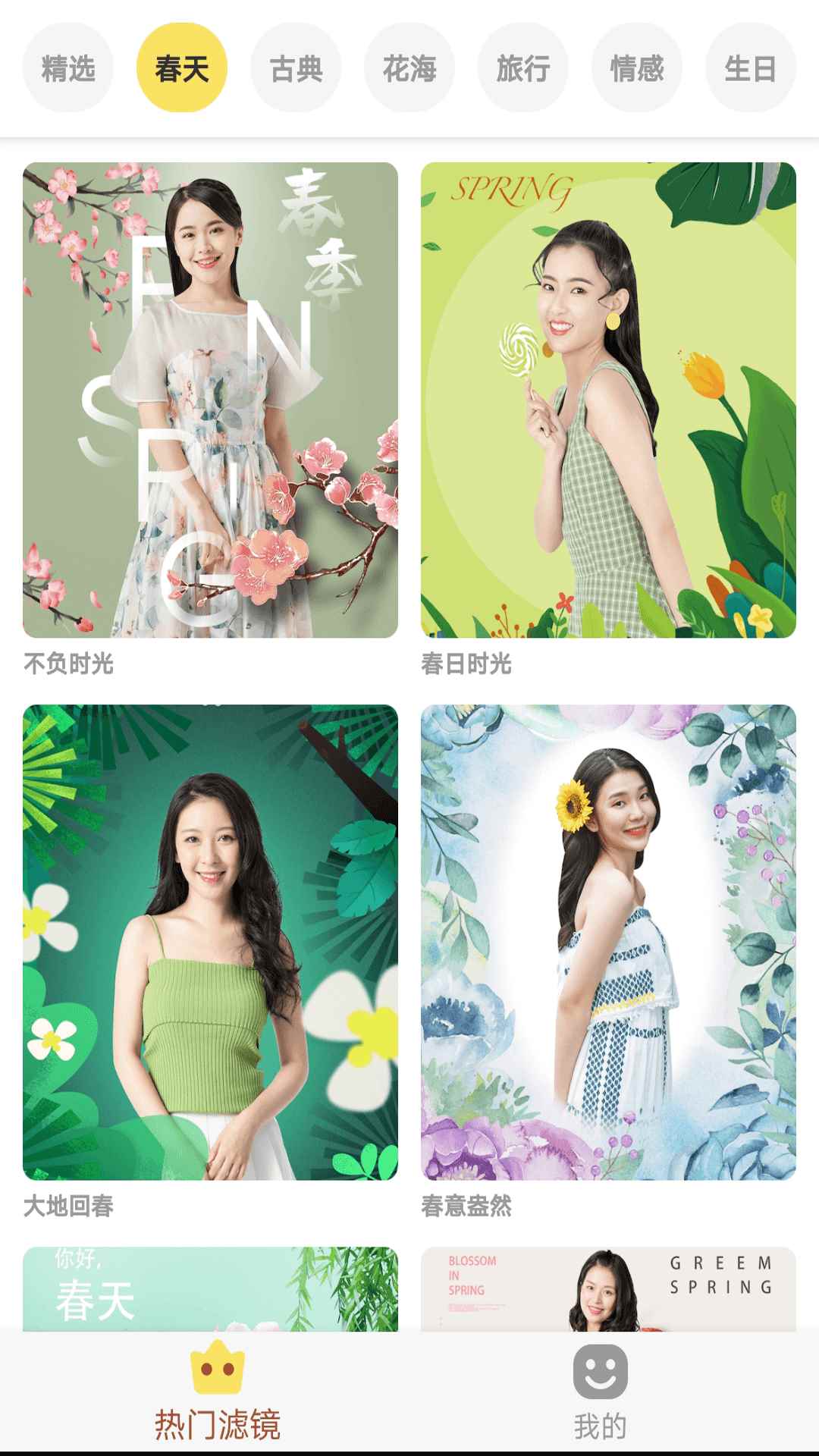Switch to the 我的 tab
The image size is (819, 1456).
click(x=600, y=1392)
